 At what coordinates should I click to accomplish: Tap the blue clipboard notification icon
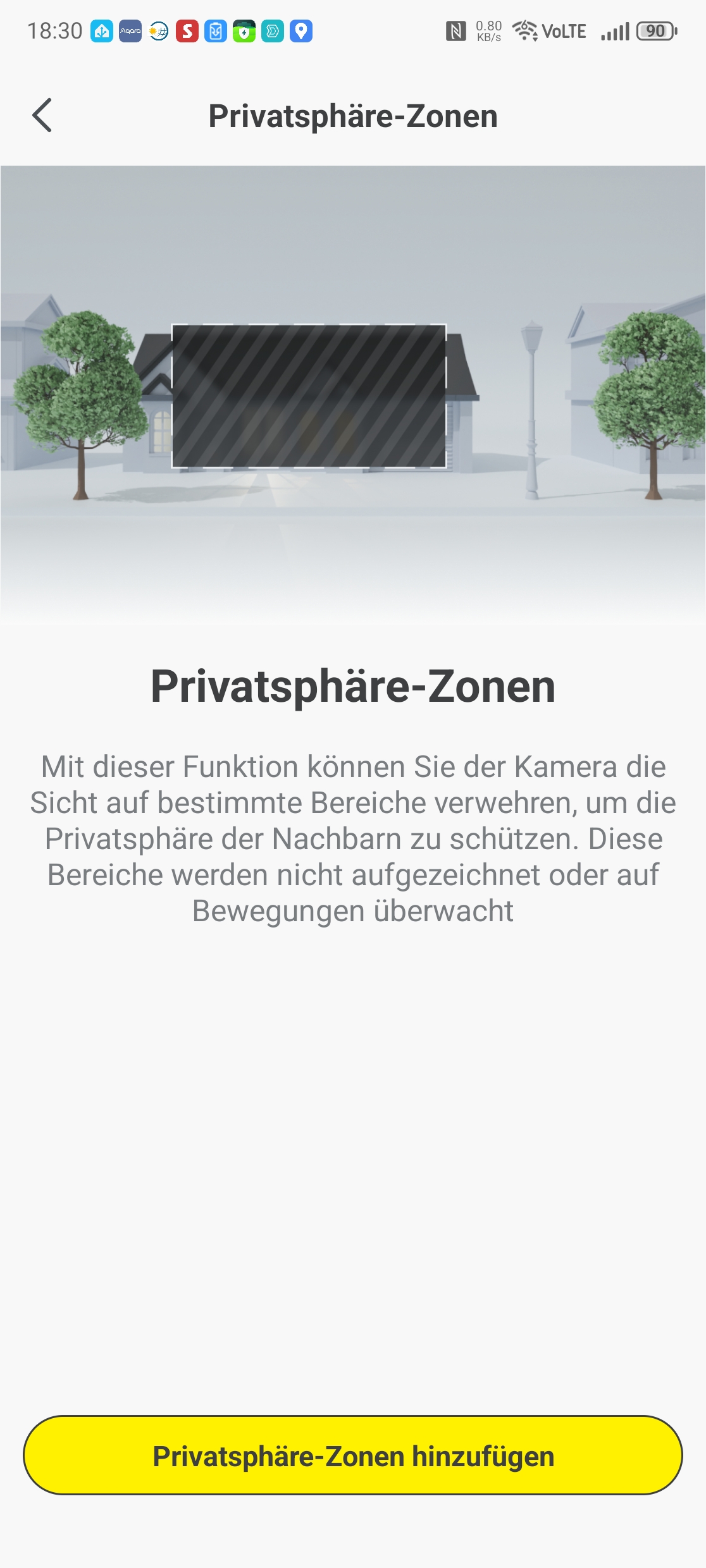click(215, 30)
